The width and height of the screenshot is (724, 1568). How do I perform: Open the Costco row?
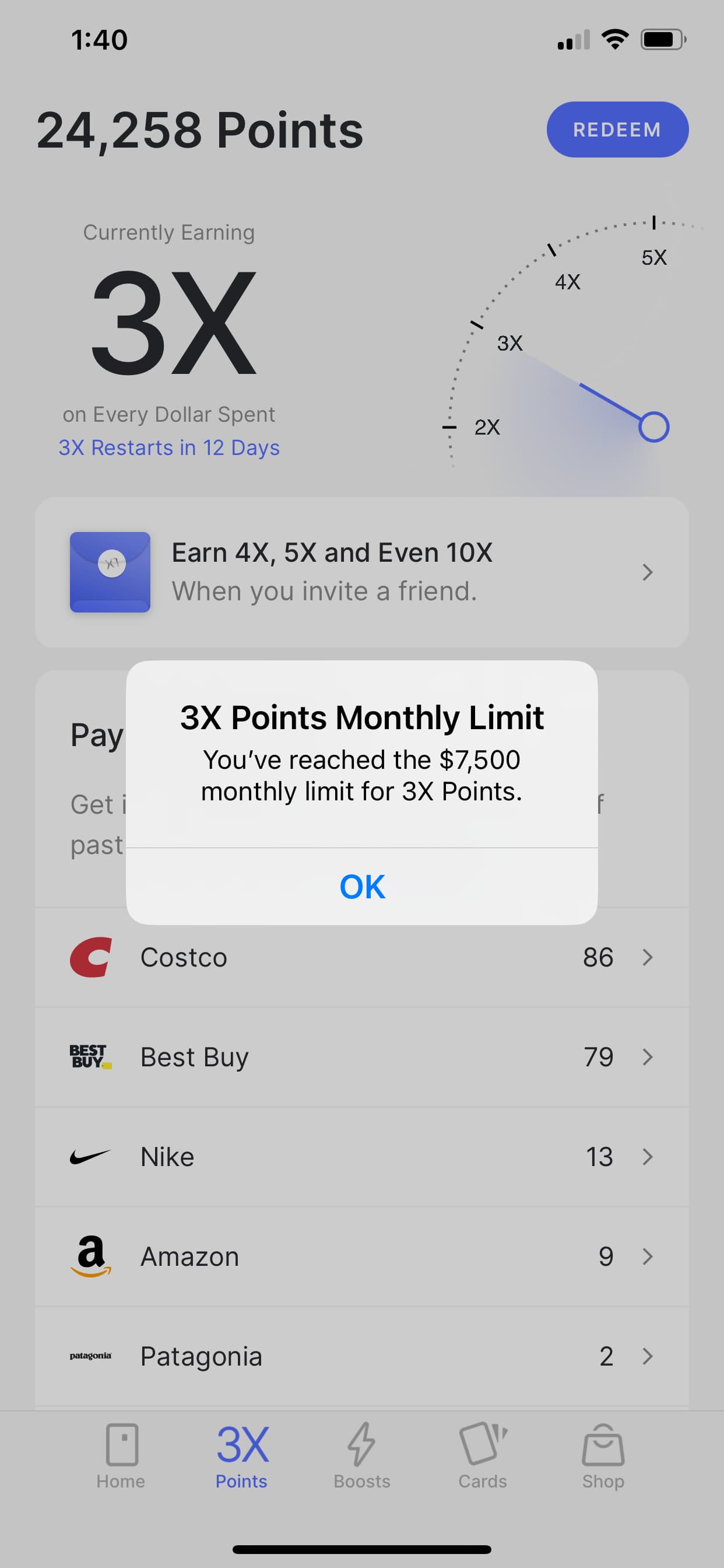click(362, 957)
